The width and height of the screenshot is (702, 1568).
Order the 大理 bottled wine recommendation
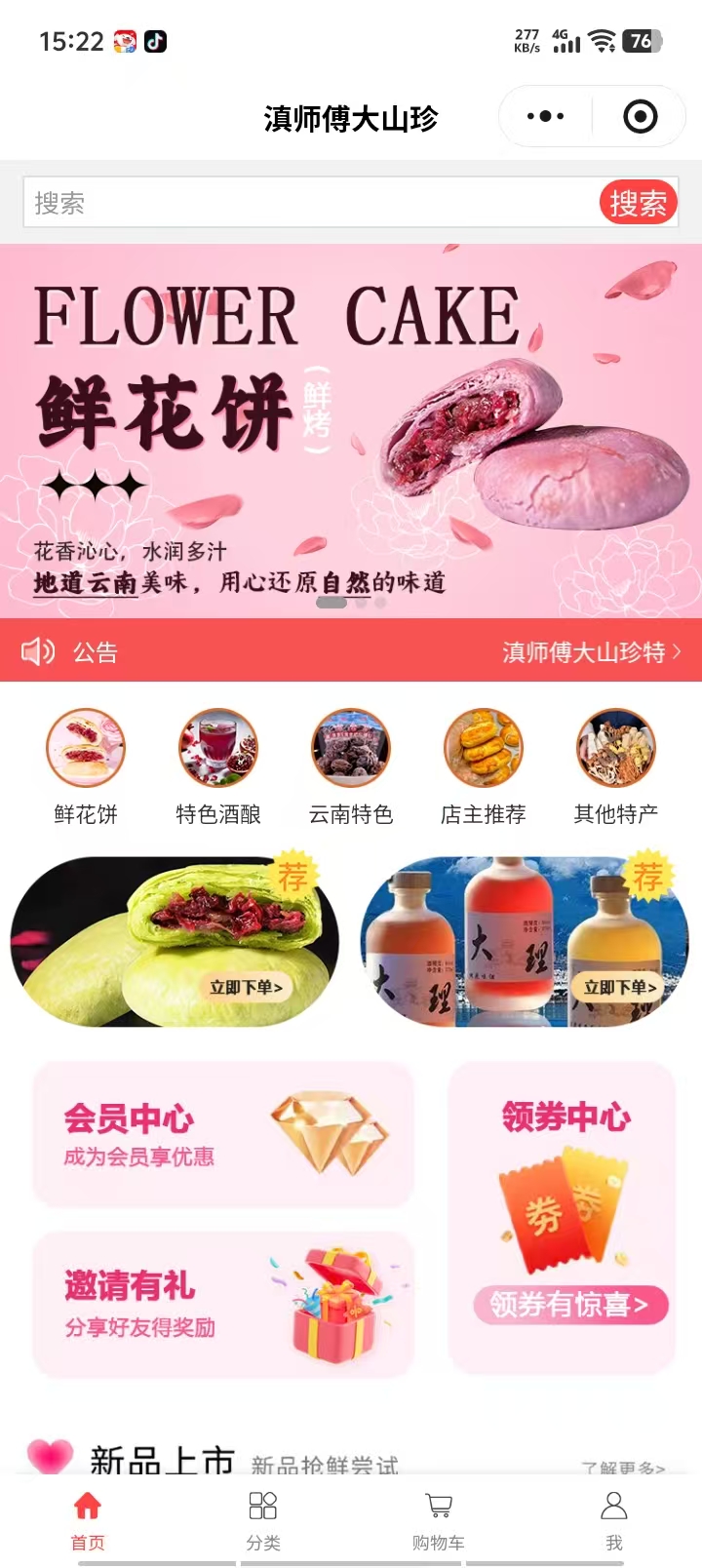[x=619, y=987]
